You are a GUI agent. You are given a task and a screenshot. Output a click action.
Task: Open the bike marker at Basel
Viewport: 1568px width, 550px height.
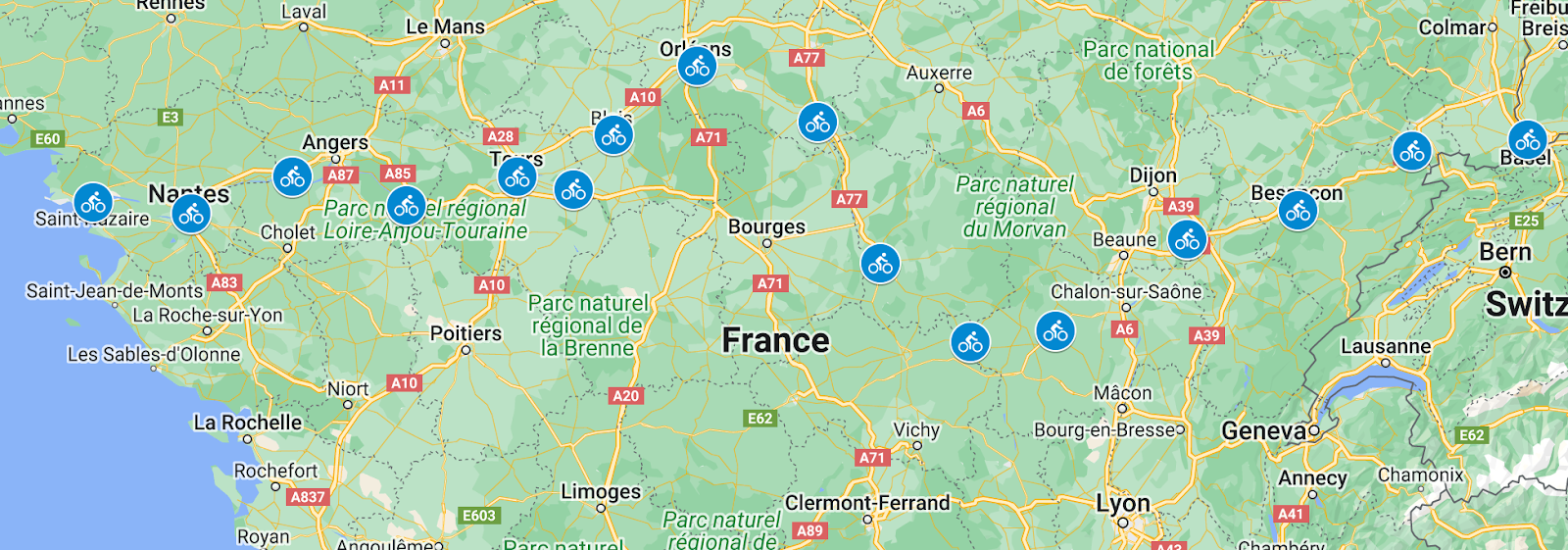[1527, 141]
